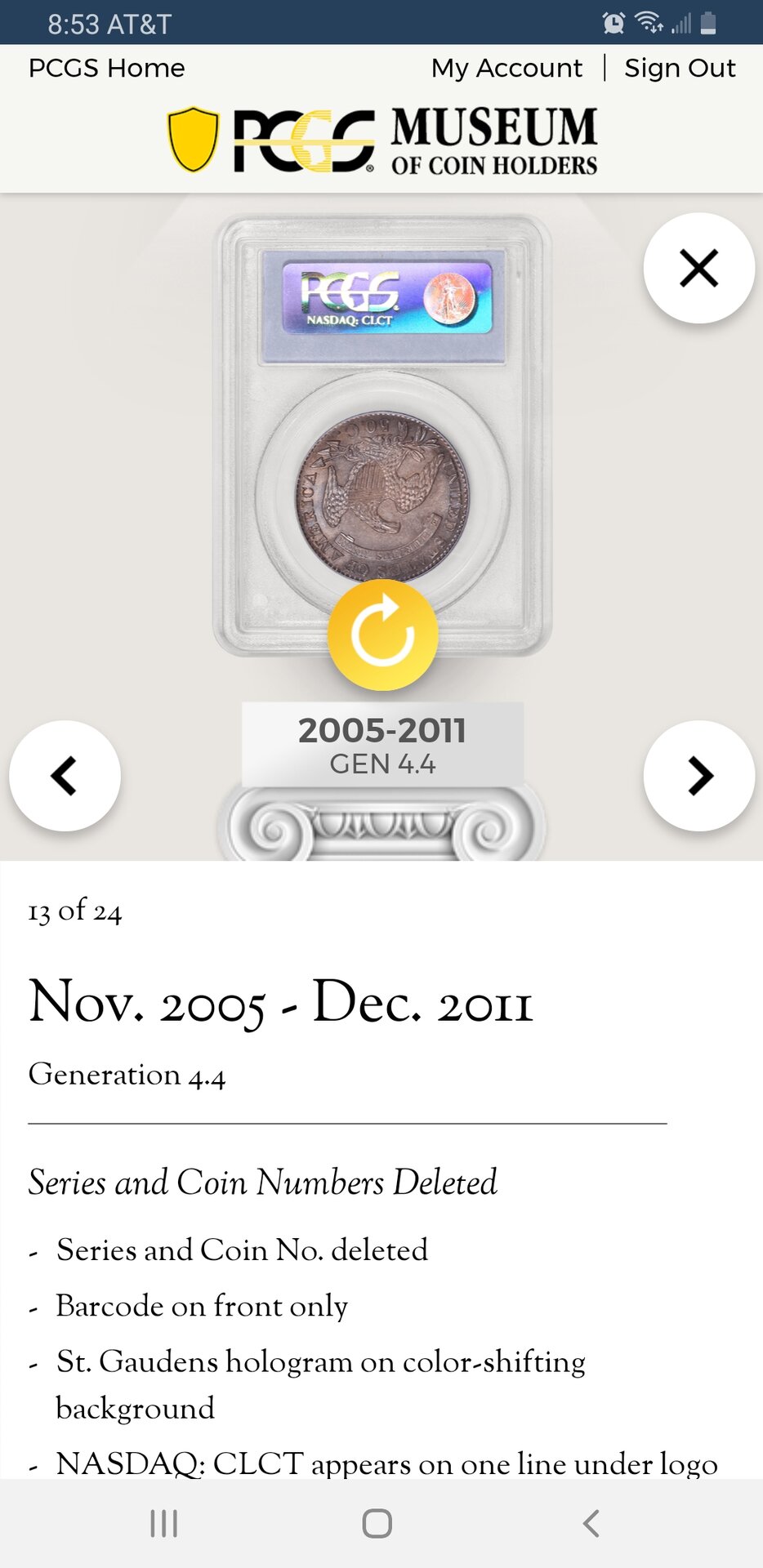This screenshot has width=763, height=1568.
Task: Tap the Sign Out link
Action: (x=680, y=68)
